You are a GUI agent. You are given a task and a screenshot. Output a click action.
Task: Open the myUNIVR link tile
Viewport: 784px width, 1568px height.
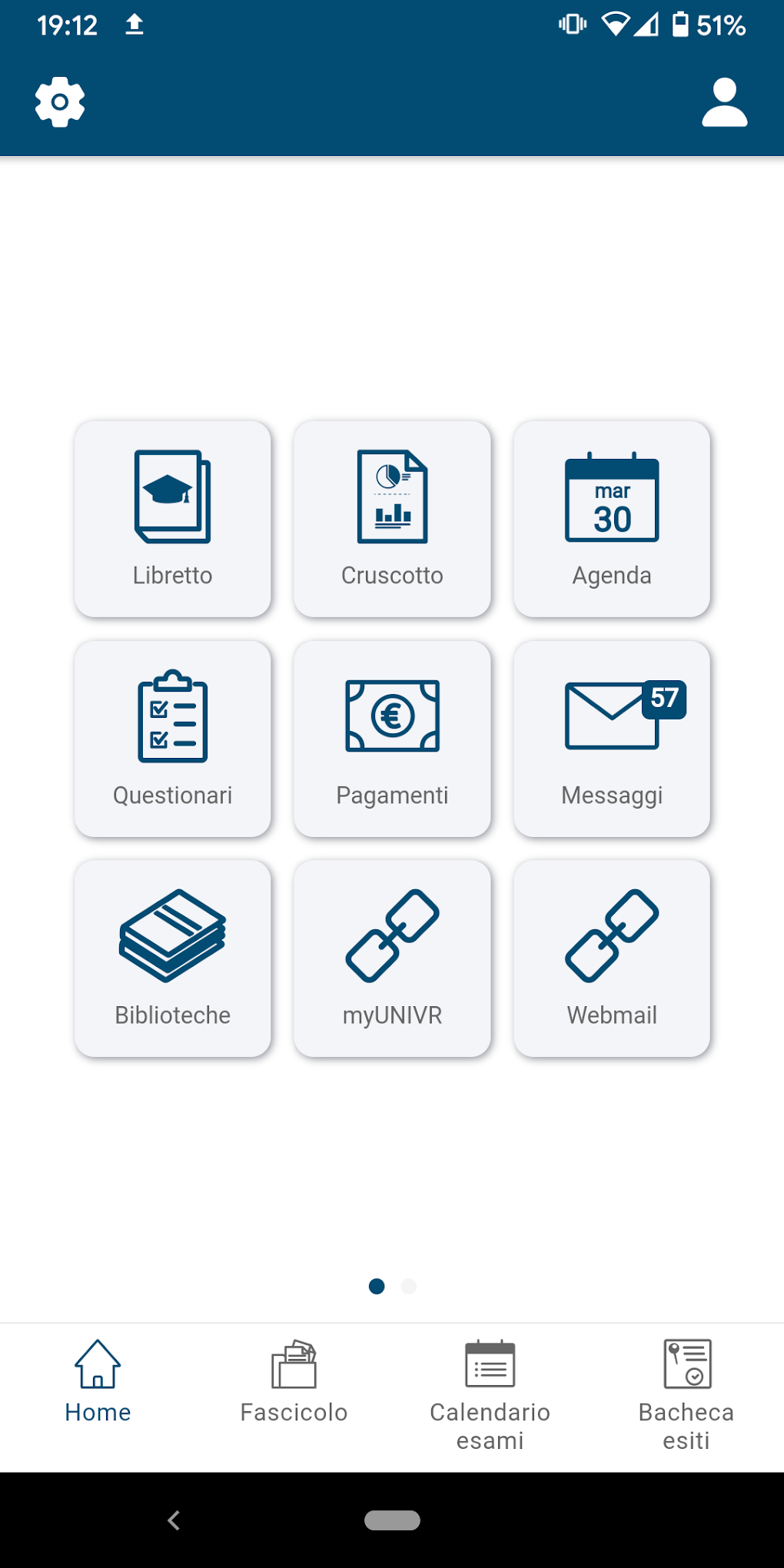(392, 958)
